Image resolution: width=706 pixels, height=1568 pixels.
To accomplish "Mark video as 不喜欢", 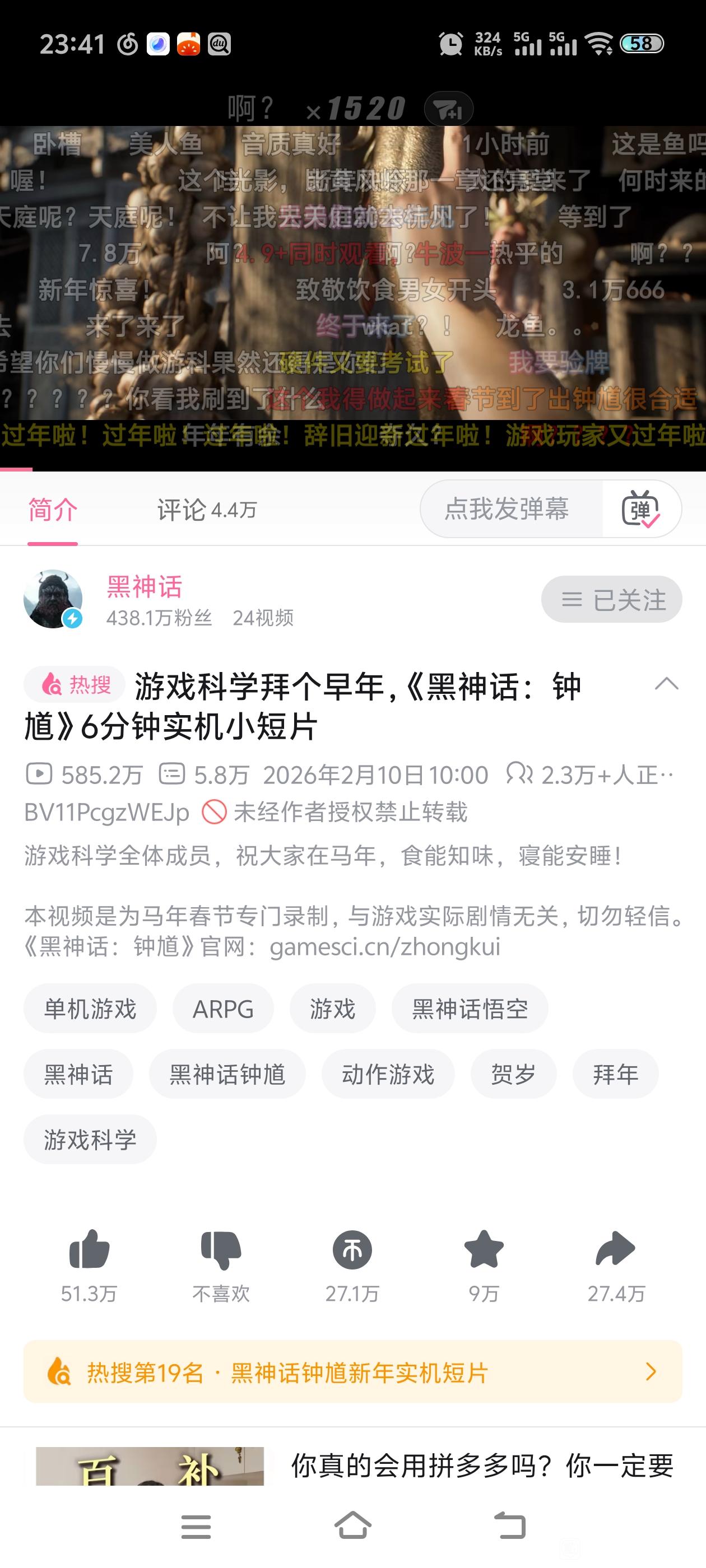I will [221, 1249].
